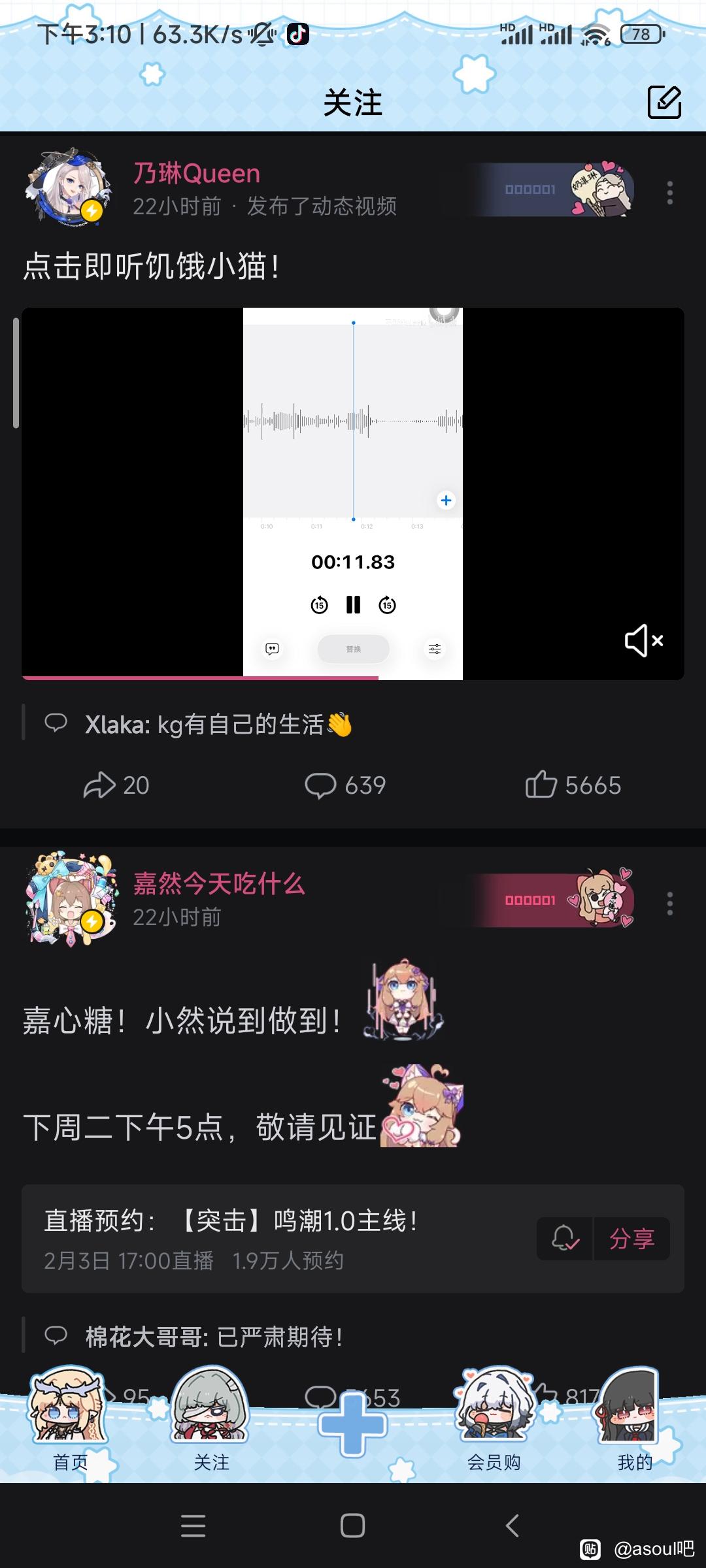
Task: Toggle the livestream reservation bell
Action: [565, 1238]
